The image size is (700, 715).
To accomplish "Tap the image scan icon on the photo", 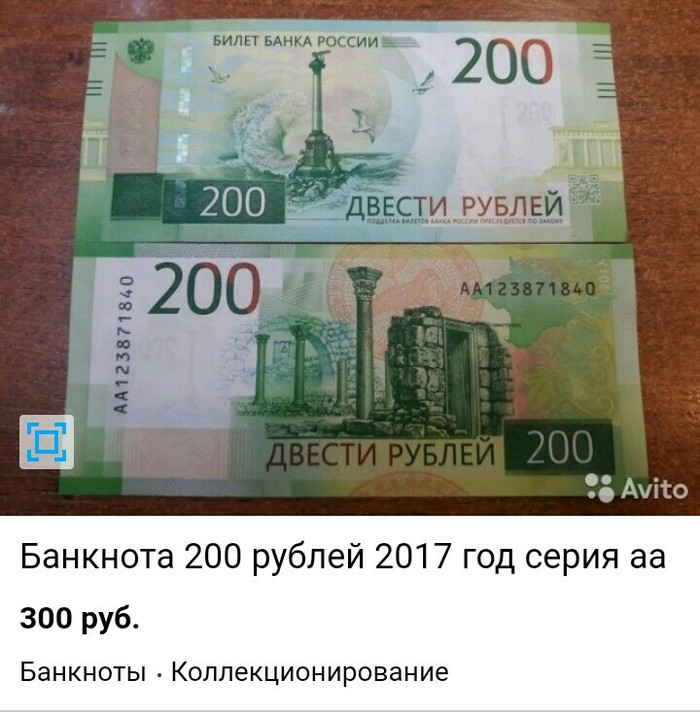I will pyautogui.click(x=46, y=441).
